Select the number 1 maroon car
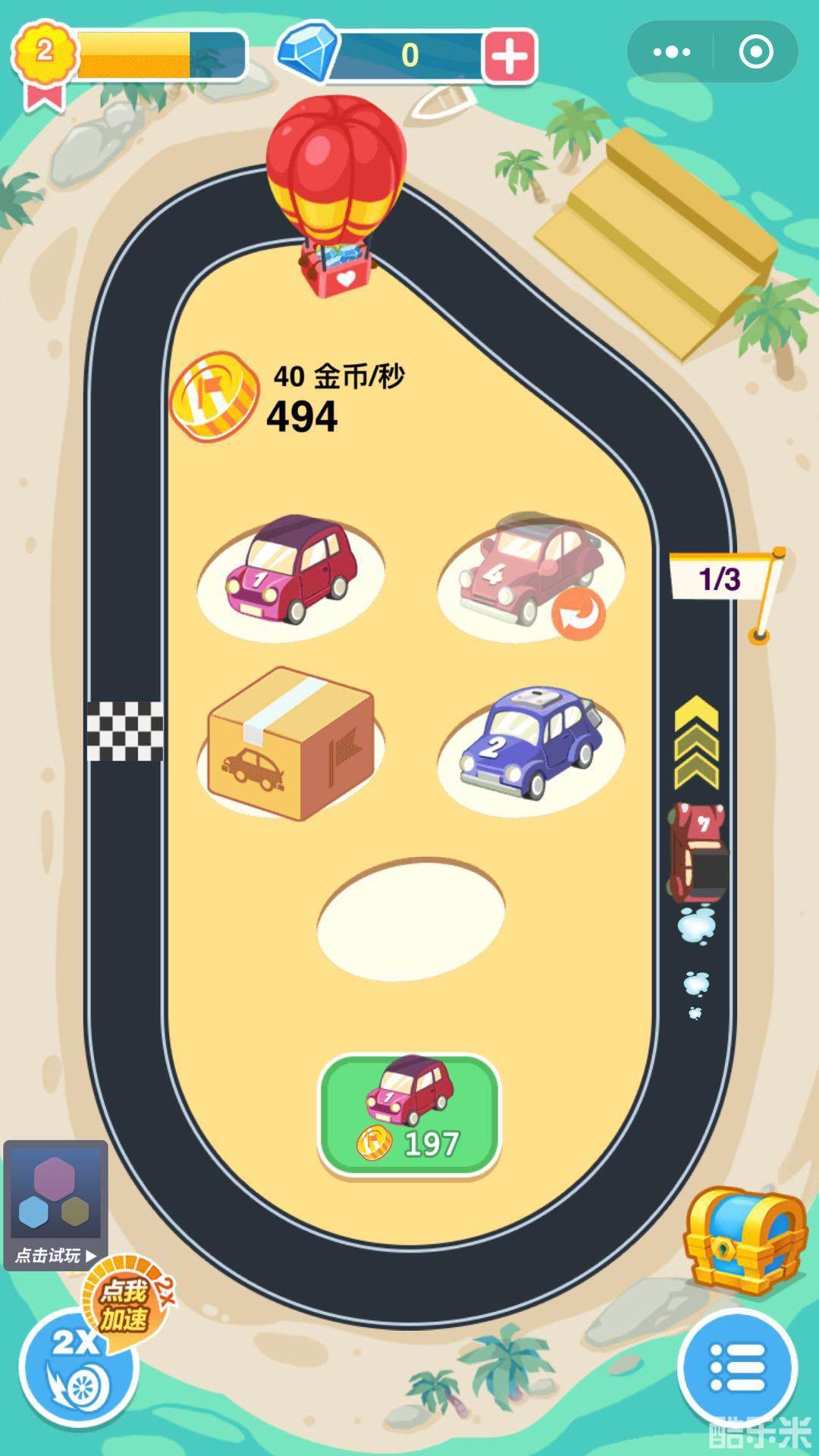Viewport: 819px width, 1456px height. 292,570
